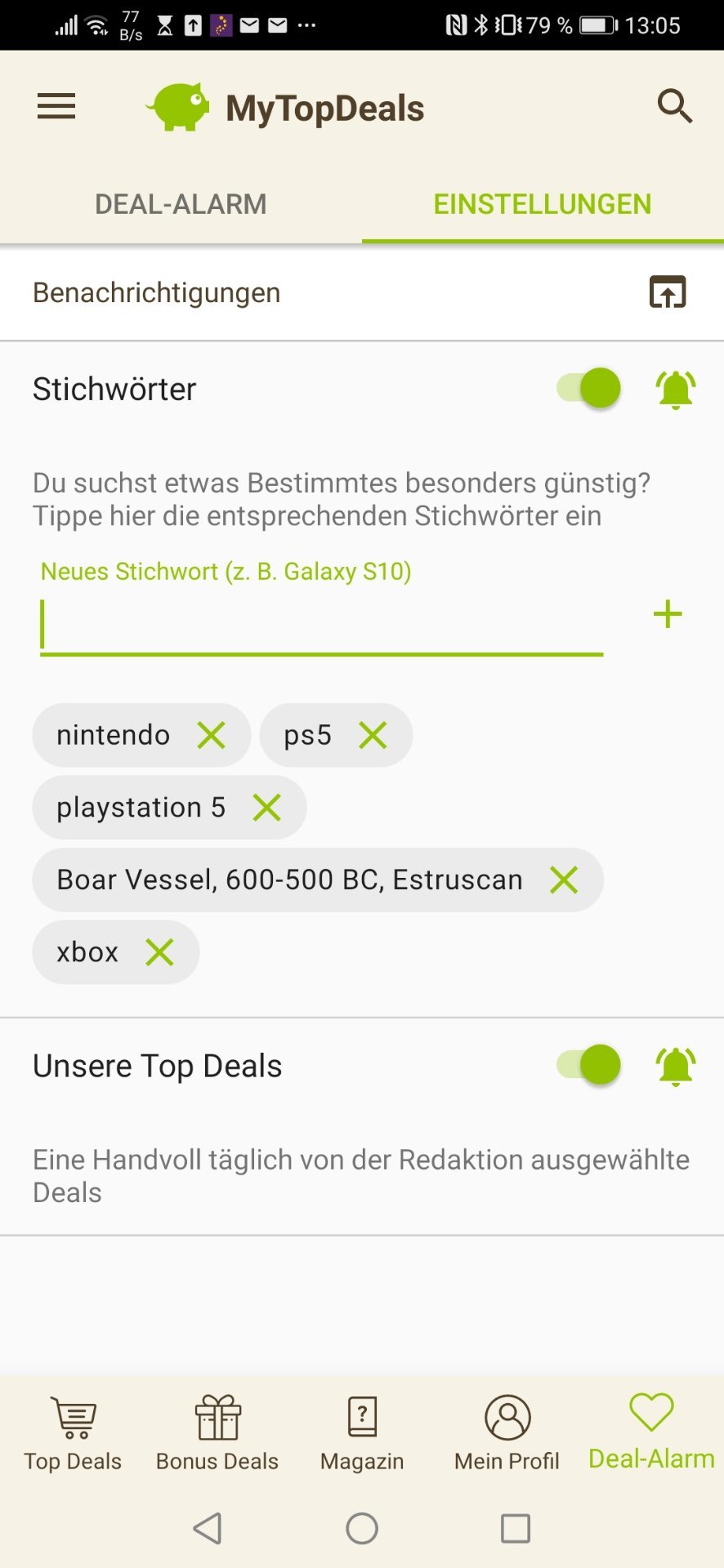Delete the xbox keyword chip
724x1568 pixels.
[160, 951]
